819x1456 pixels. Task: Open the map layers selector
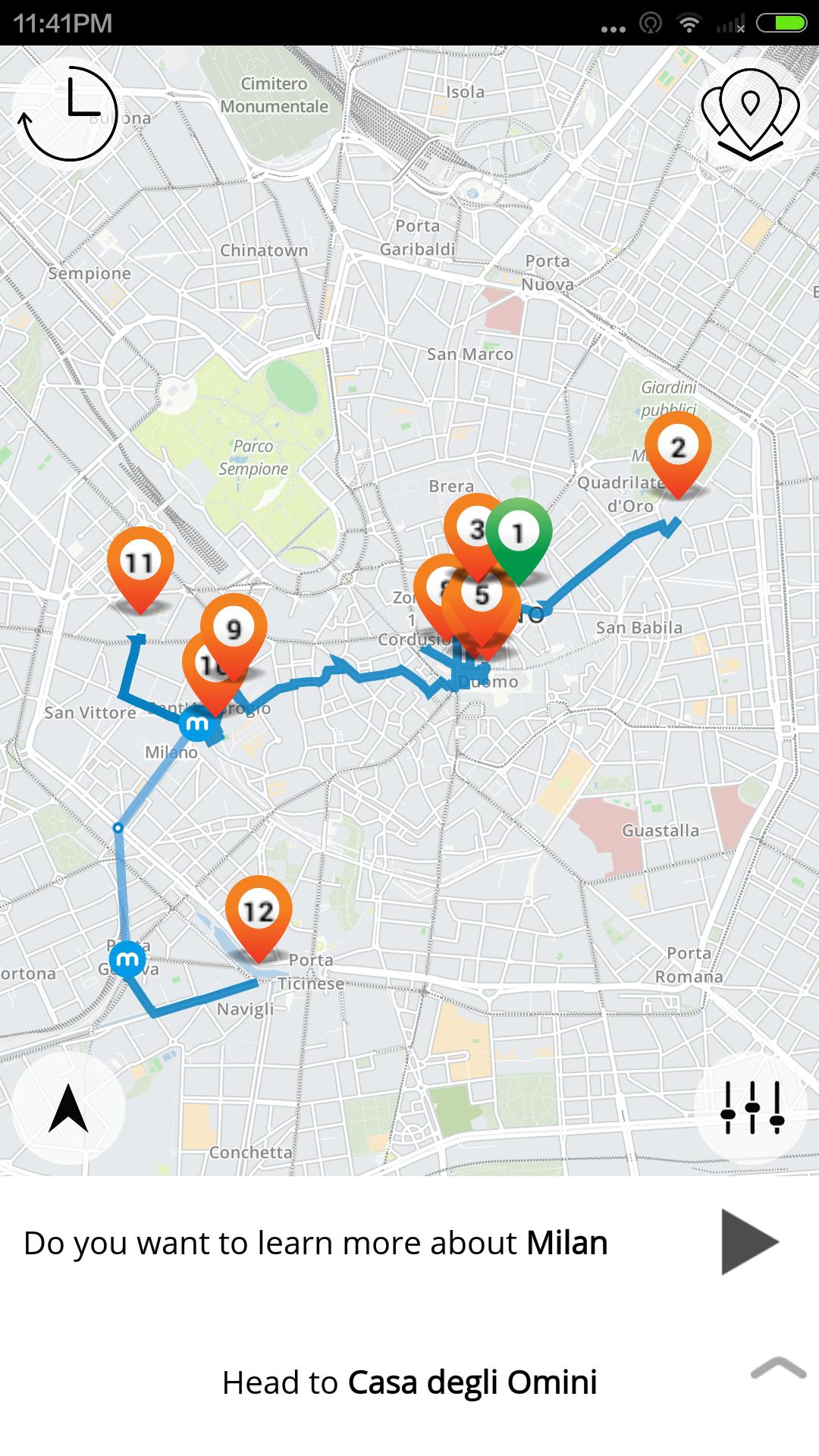pos(749,115)
